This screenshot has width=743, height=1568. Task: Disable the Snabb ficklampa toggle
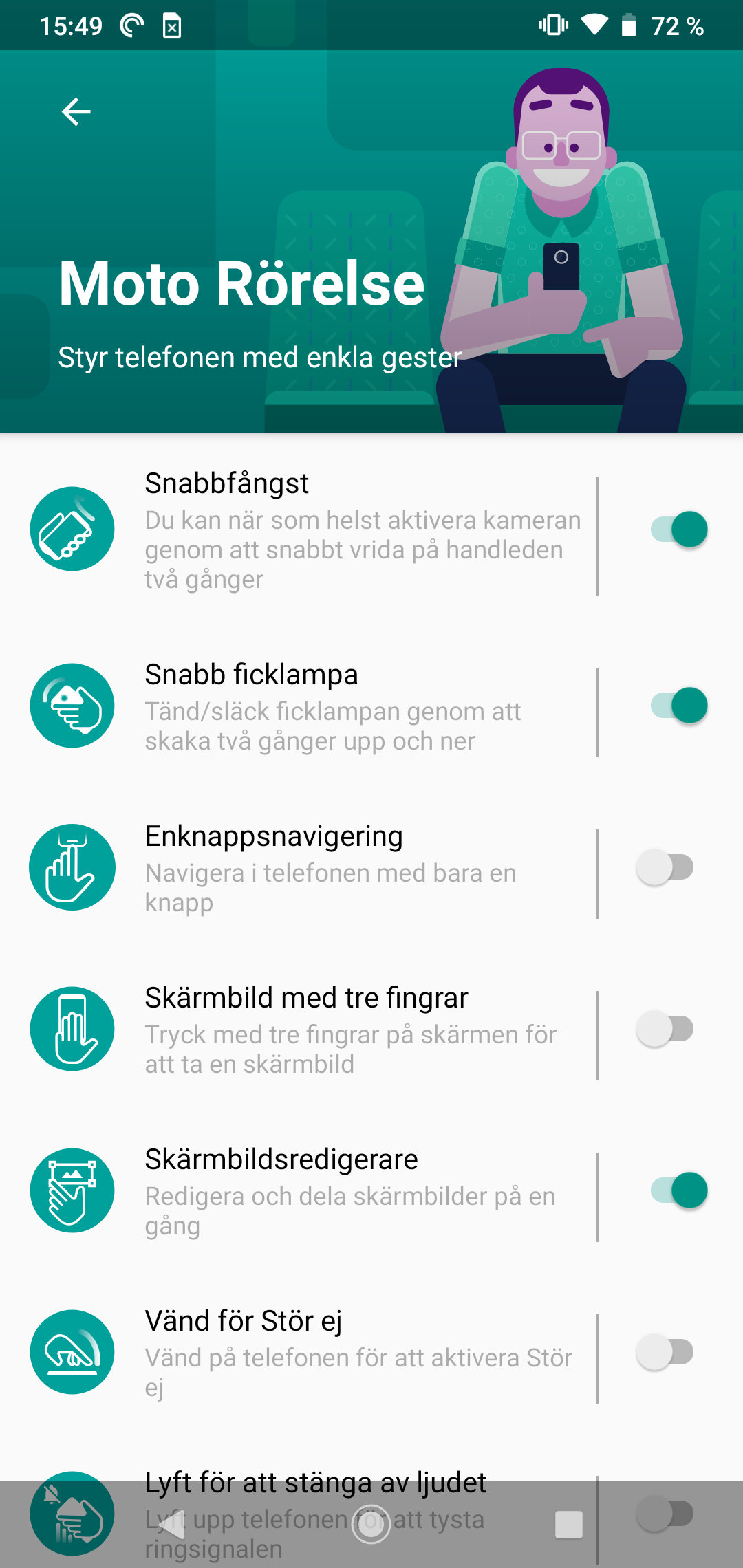pos(678,706)
